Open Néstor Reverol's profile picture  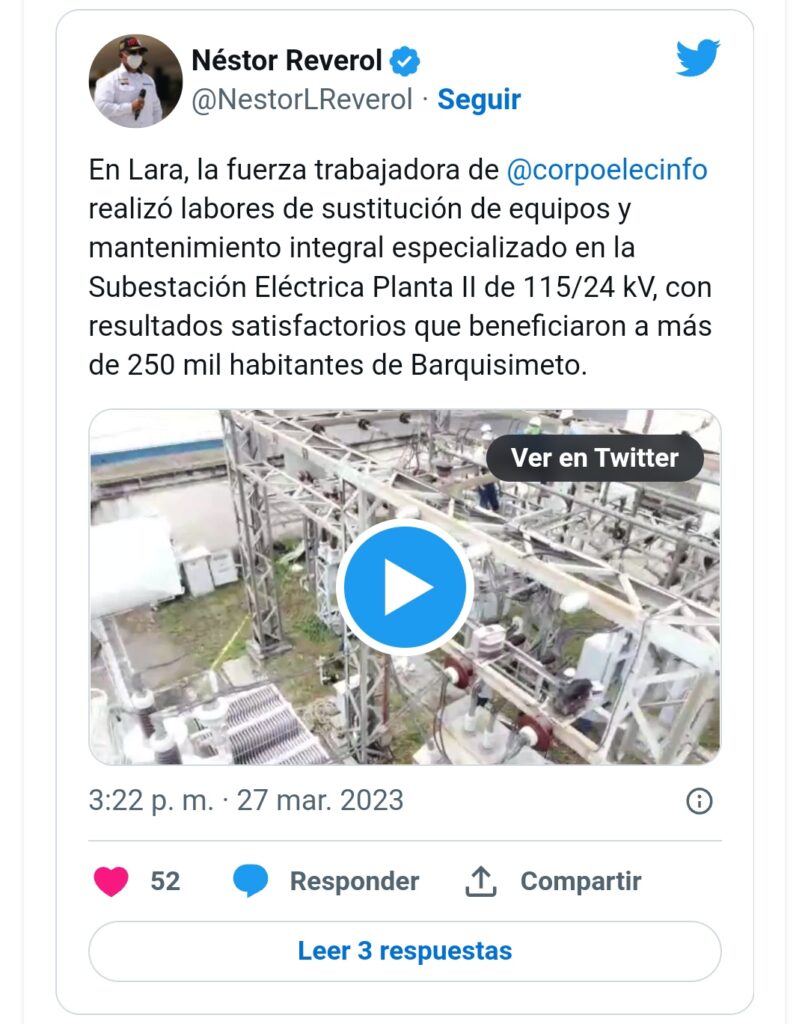pos(135,80)
